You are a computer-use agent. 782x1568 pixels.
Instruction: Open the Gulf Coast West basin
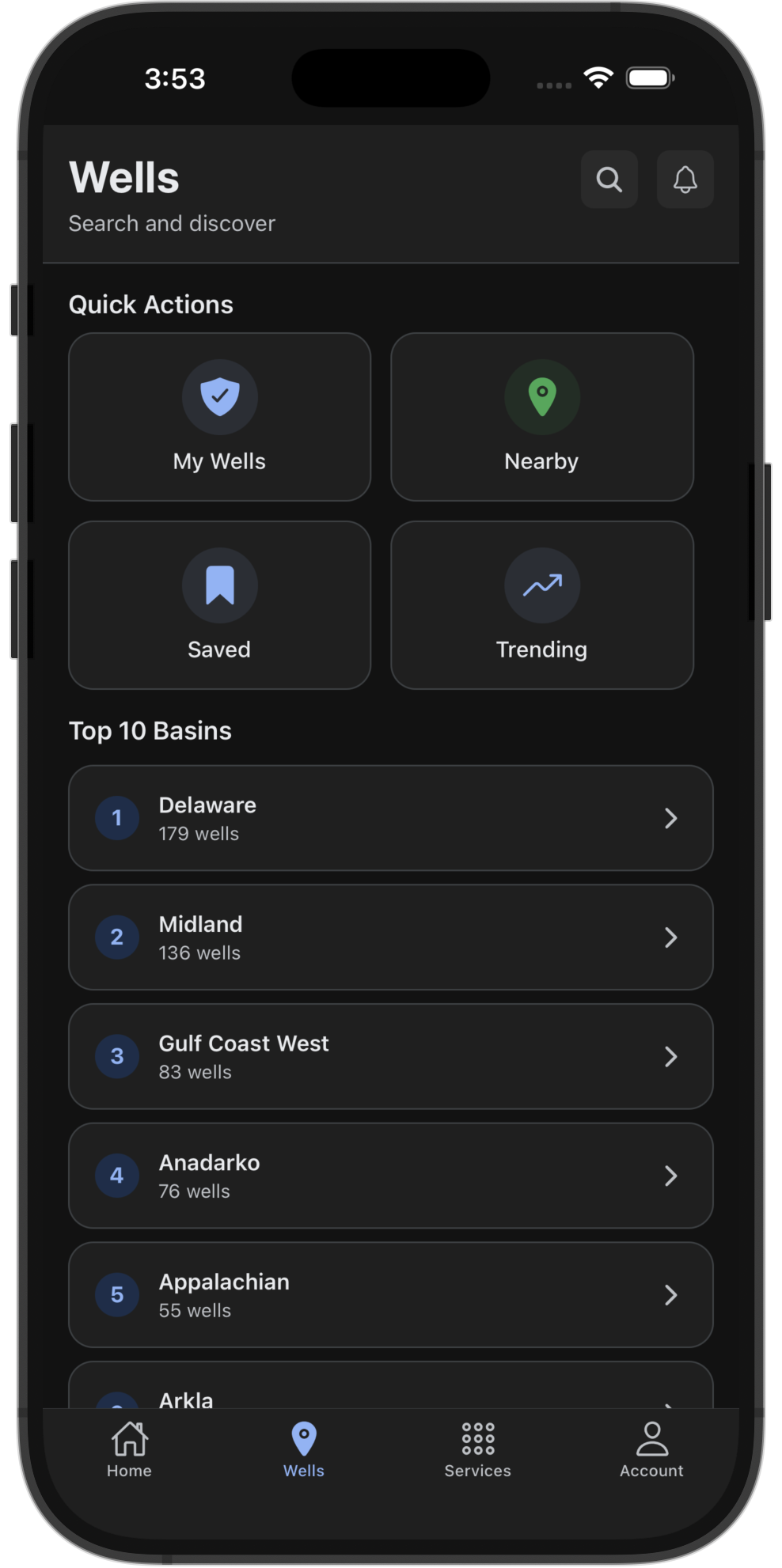(x=390, y=1057)
